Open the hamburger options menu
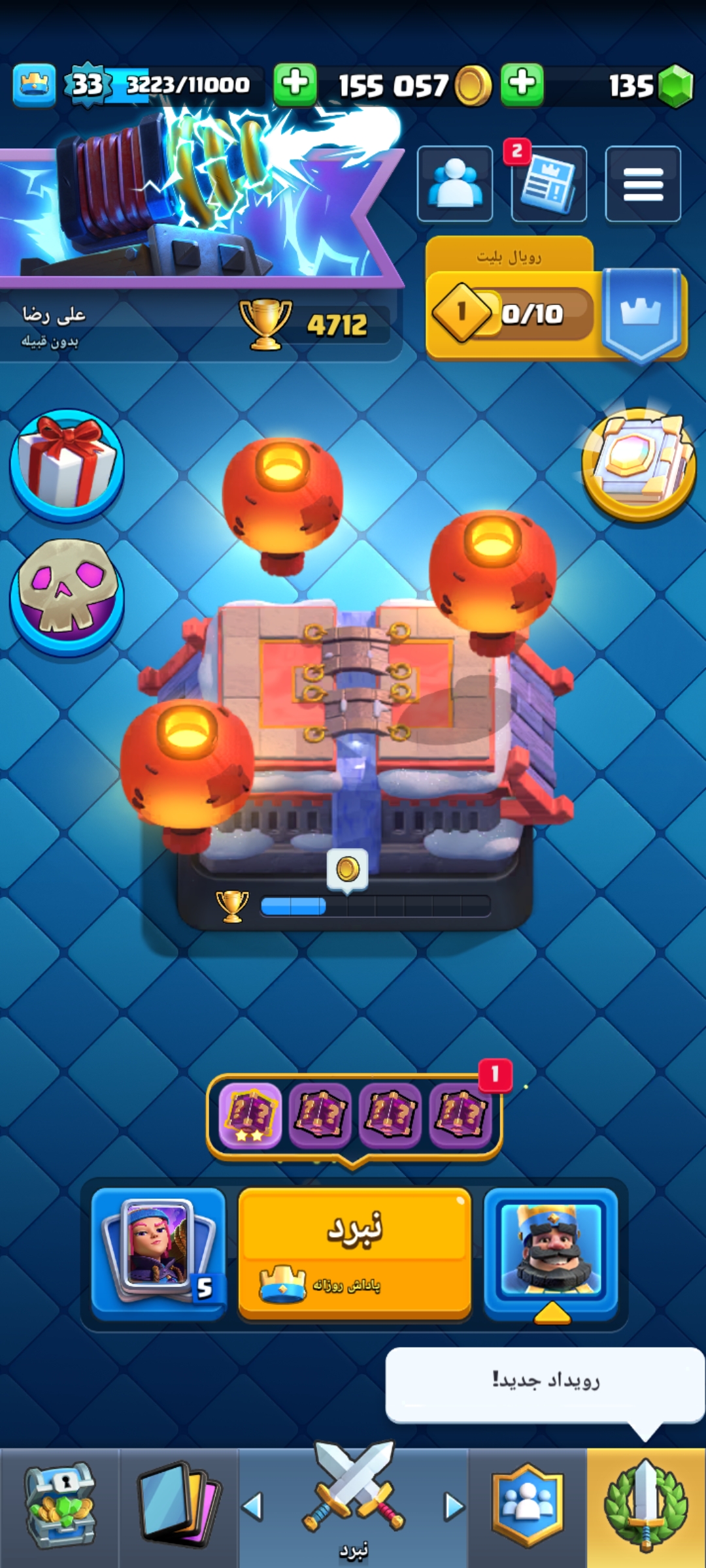706x1568 pixels. click(643, 184)
